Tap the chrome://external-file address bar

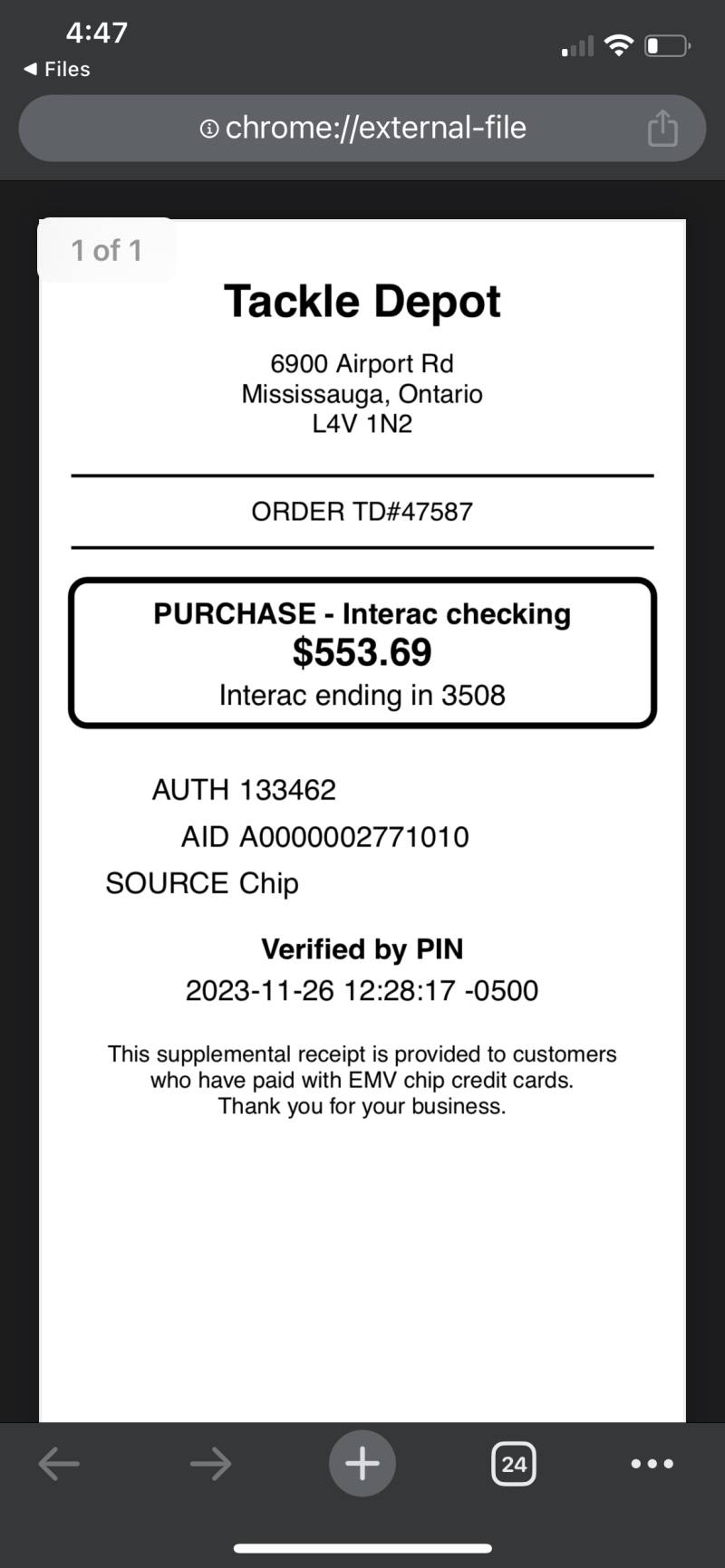pos(362,128)
